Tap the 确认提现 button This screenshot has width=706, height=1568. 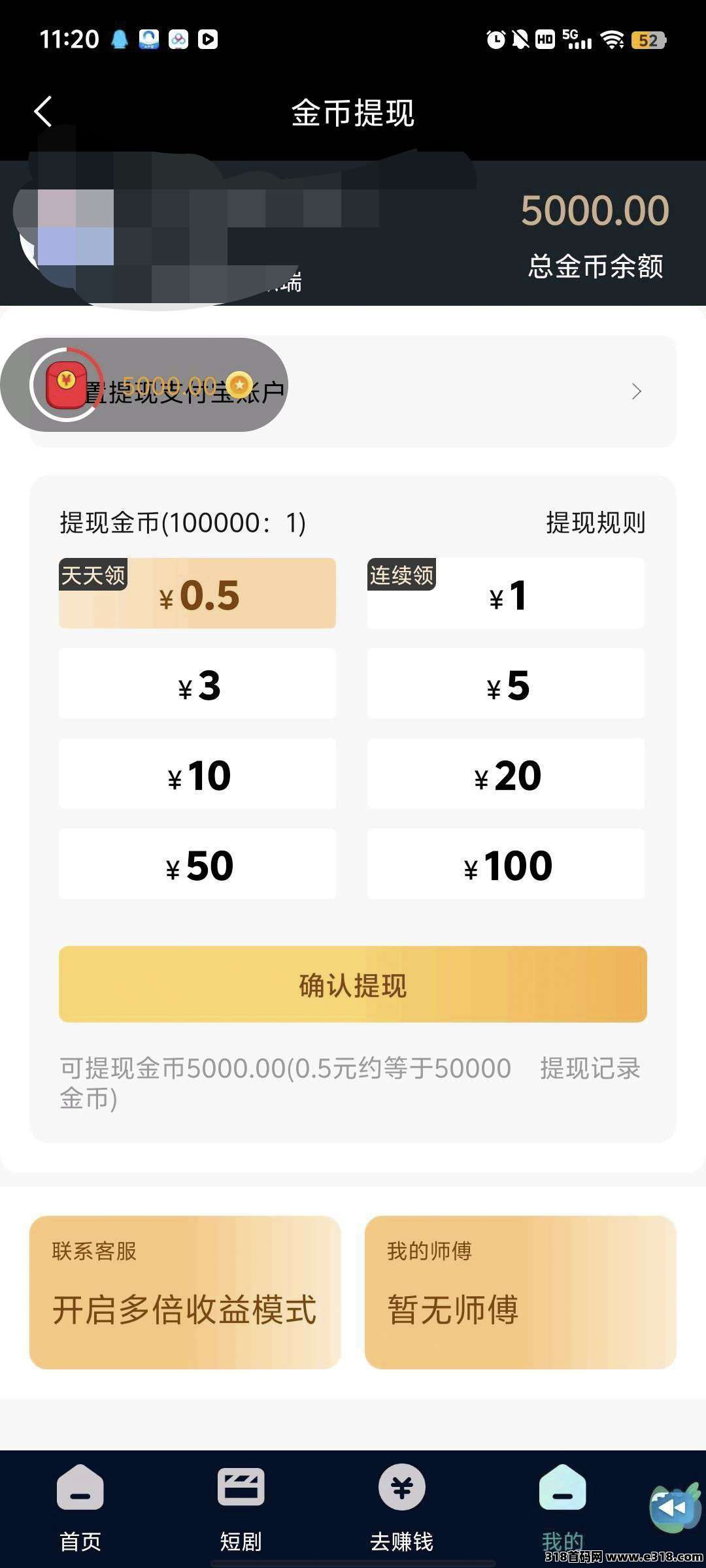[353, 985]
